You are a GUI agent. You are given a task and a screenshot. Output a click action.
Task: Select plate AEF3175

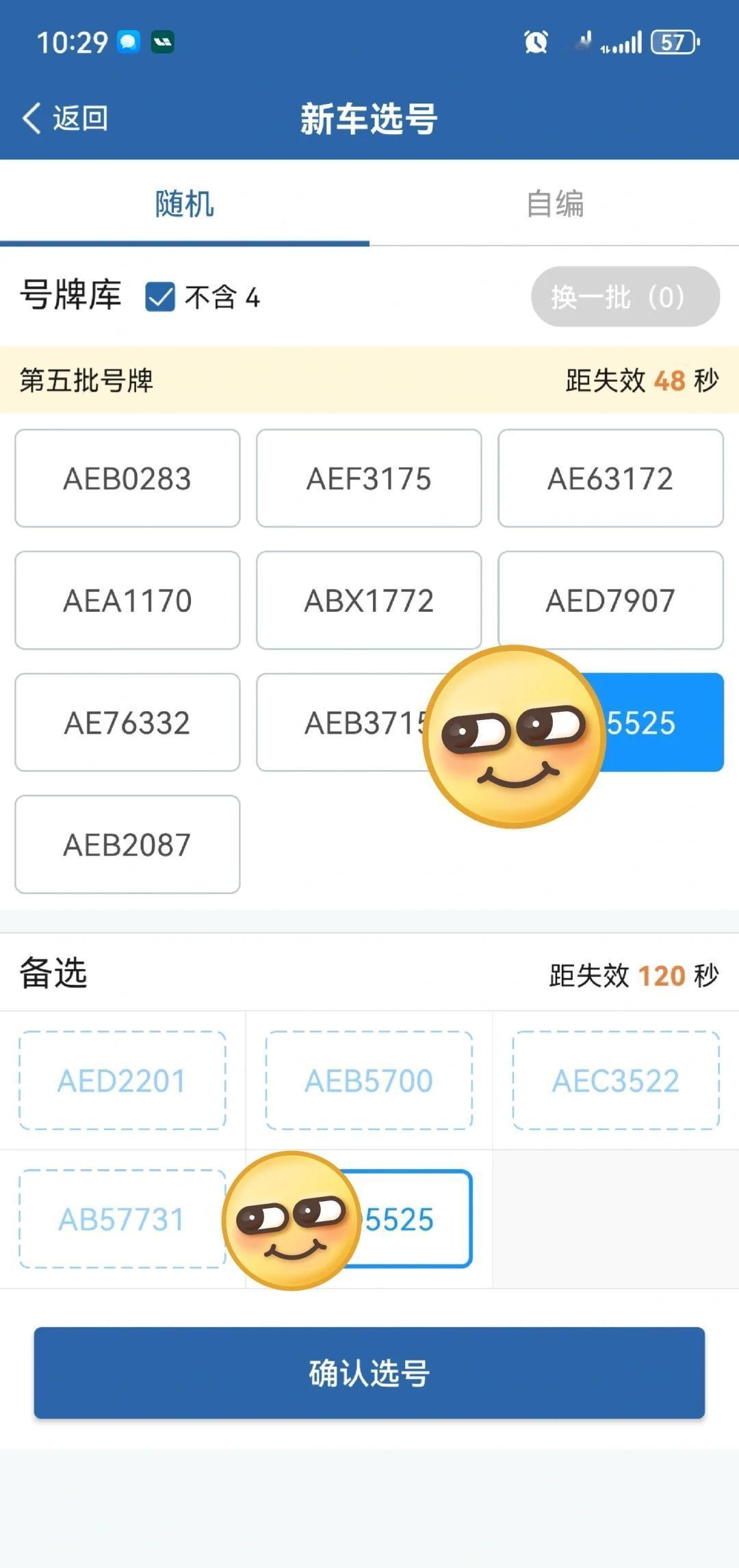coord(369,478)
